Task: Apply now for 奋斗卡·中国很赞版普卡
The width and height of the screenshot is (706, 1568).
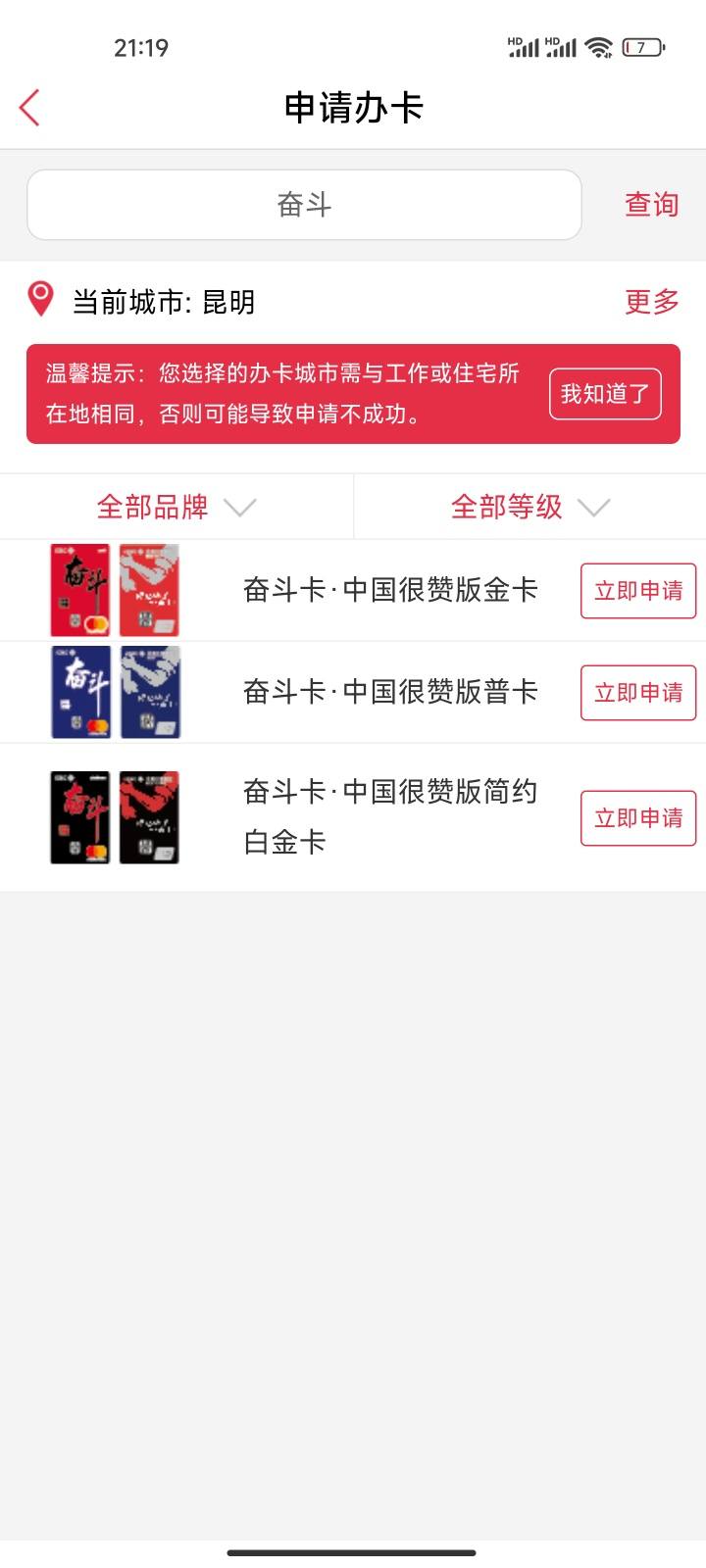Action: (638, 693)
